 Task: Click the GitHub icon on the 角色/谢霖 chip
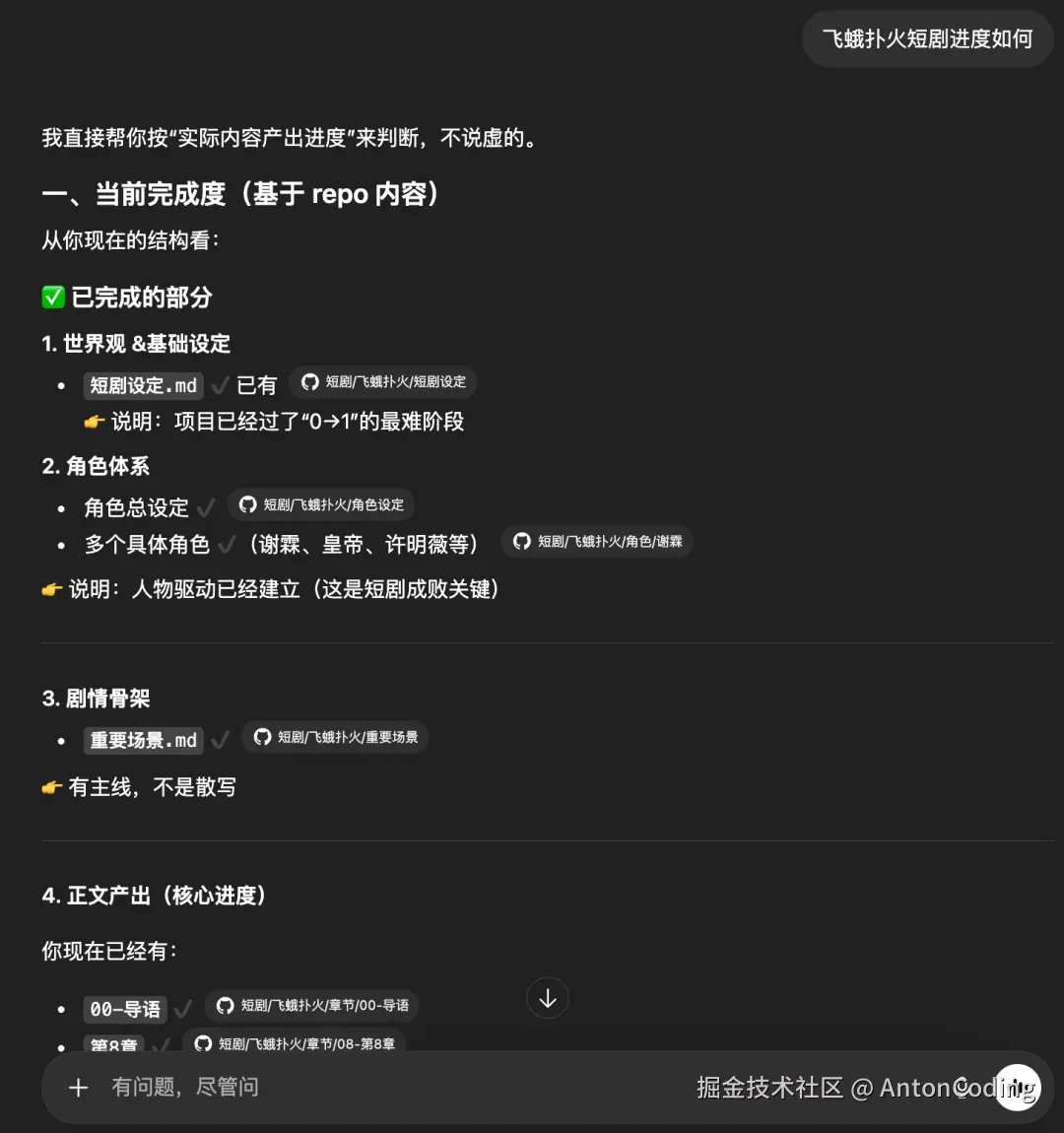pyautogui.click(x=521, y=540)
